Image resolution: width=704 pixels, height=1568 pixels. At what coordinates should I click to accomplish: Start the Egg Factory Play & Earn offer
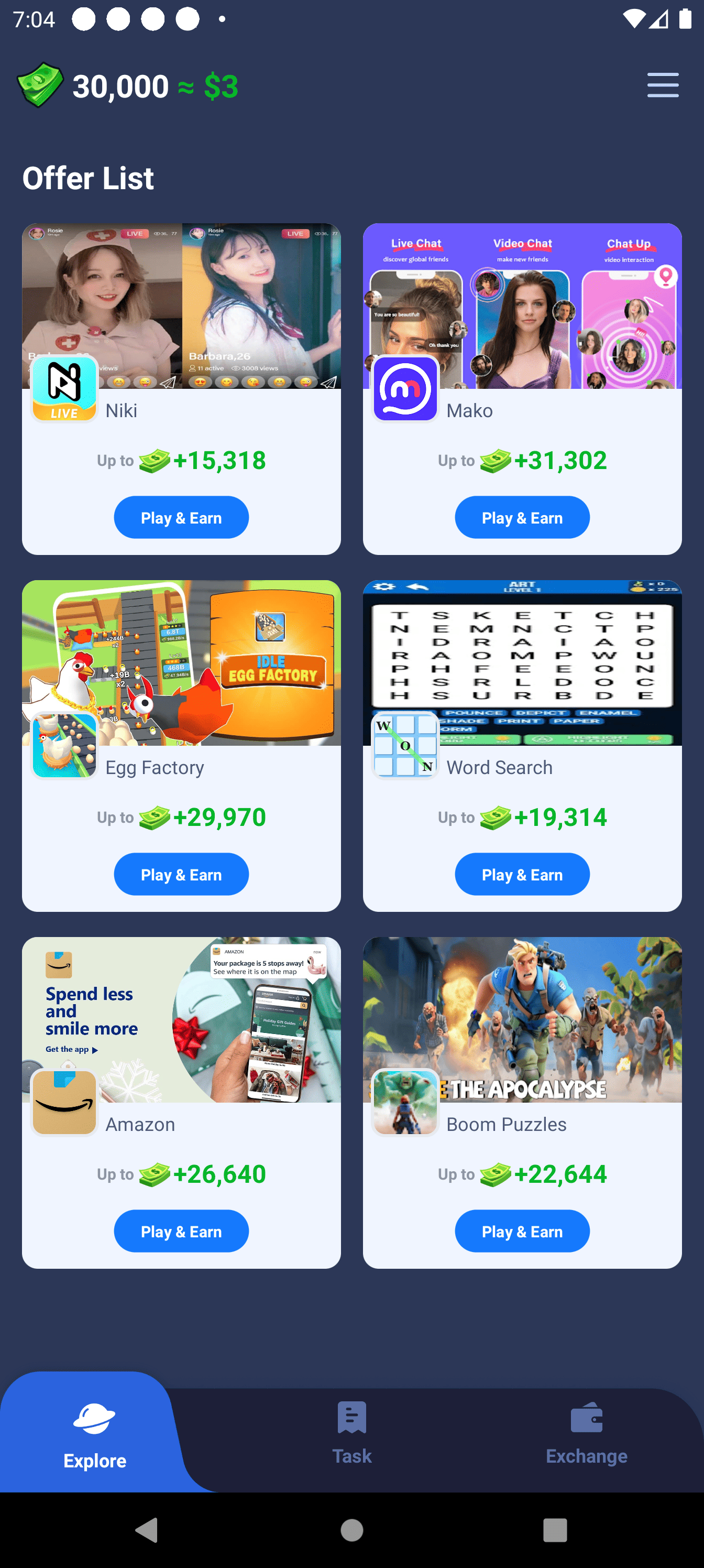[181, 874]
